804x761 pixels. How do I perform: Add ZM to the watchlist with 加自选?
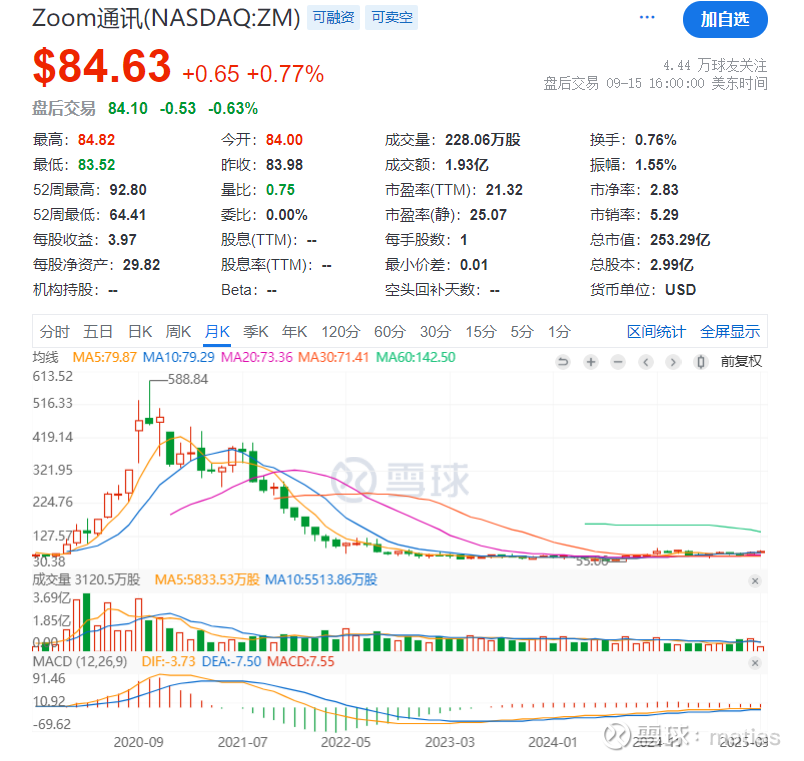(x=725, y=19)
